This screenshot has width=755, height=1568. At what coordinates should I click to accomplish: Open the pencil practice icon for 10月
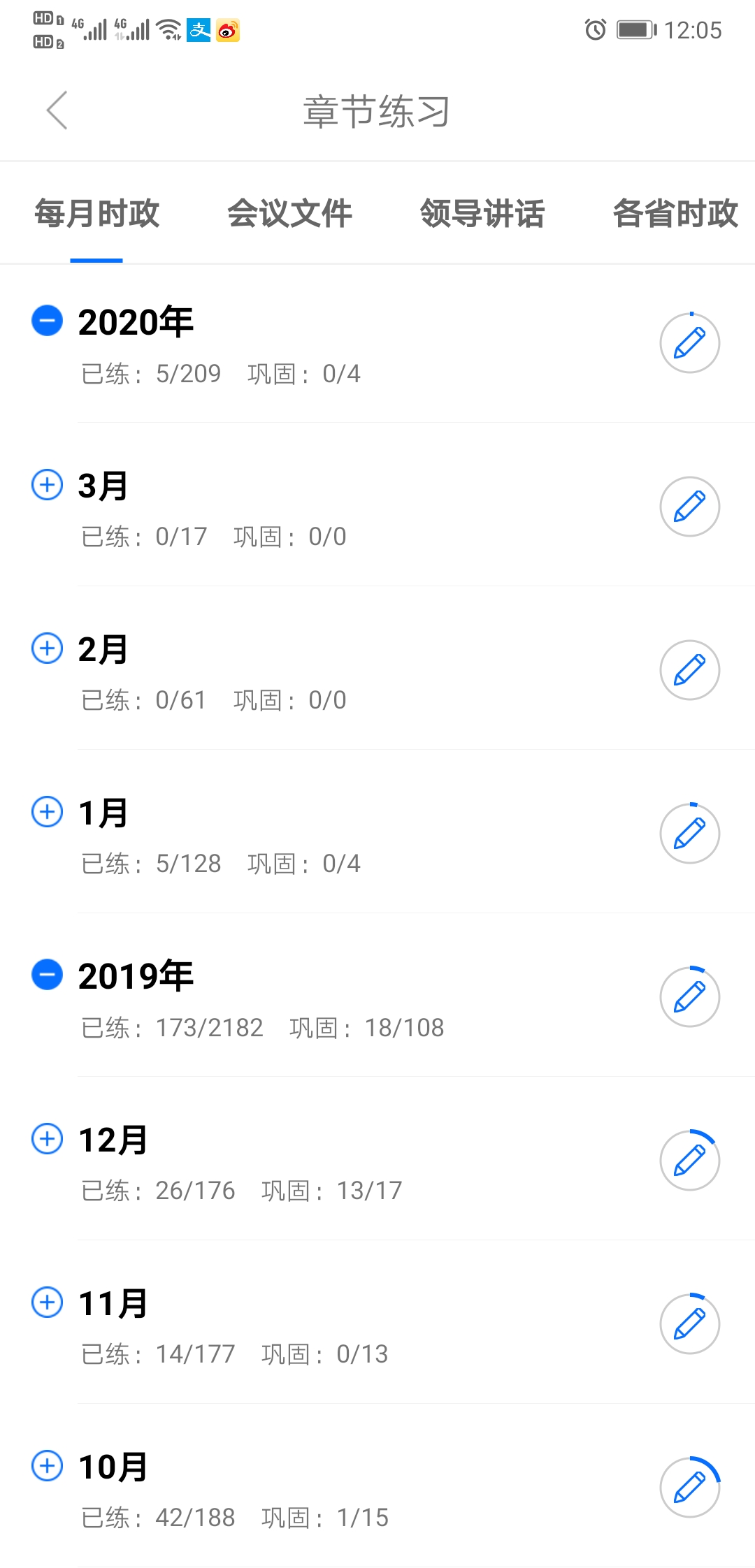pyautogui.click(x=689, y=1487)
